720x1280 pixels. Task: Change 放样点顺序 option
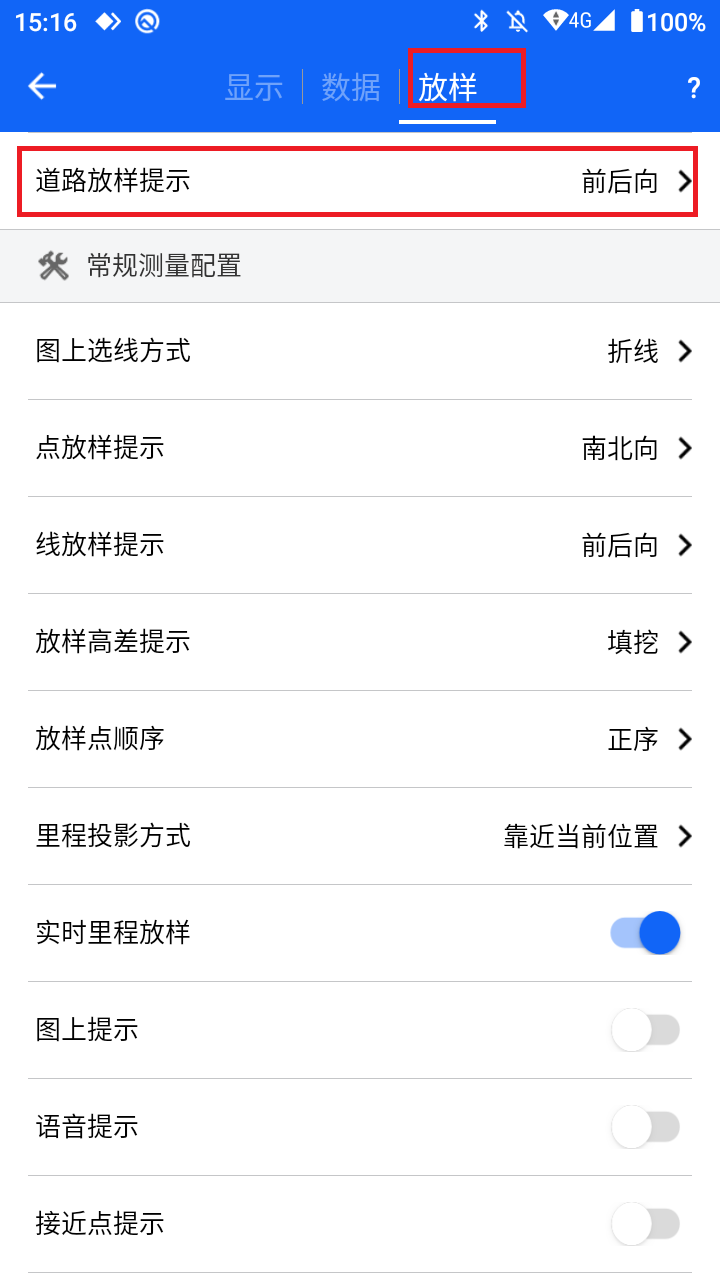tap(360, 739)
